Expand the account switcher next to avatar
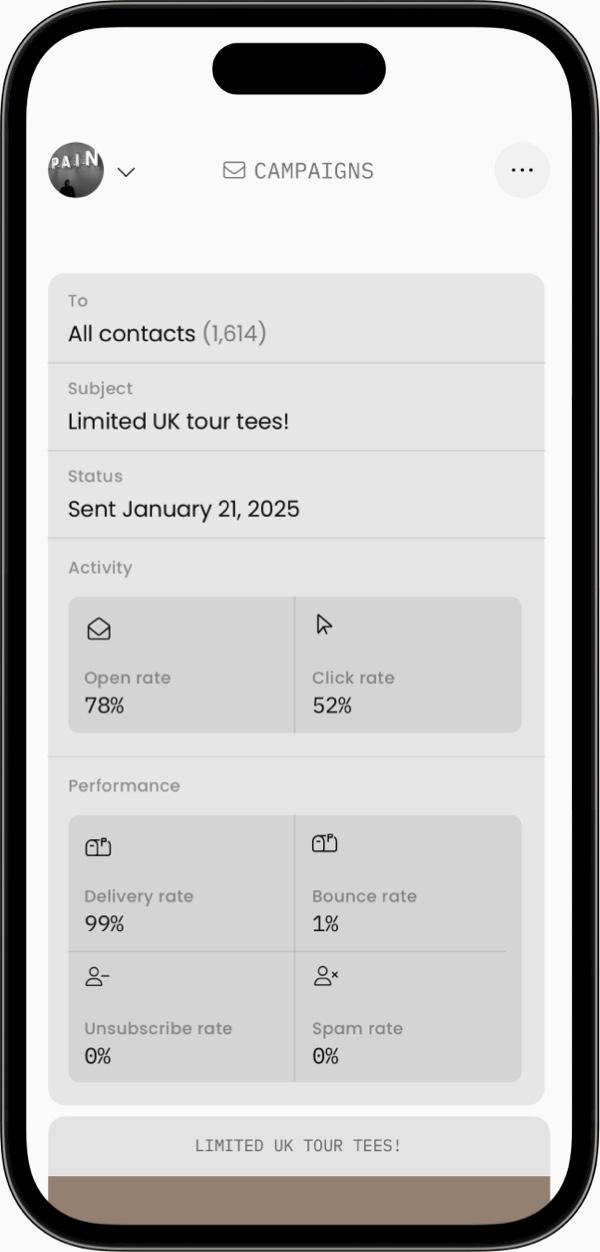Image resolution: width=600 pixels, height=1252 pixels. (x=126, y=172)
